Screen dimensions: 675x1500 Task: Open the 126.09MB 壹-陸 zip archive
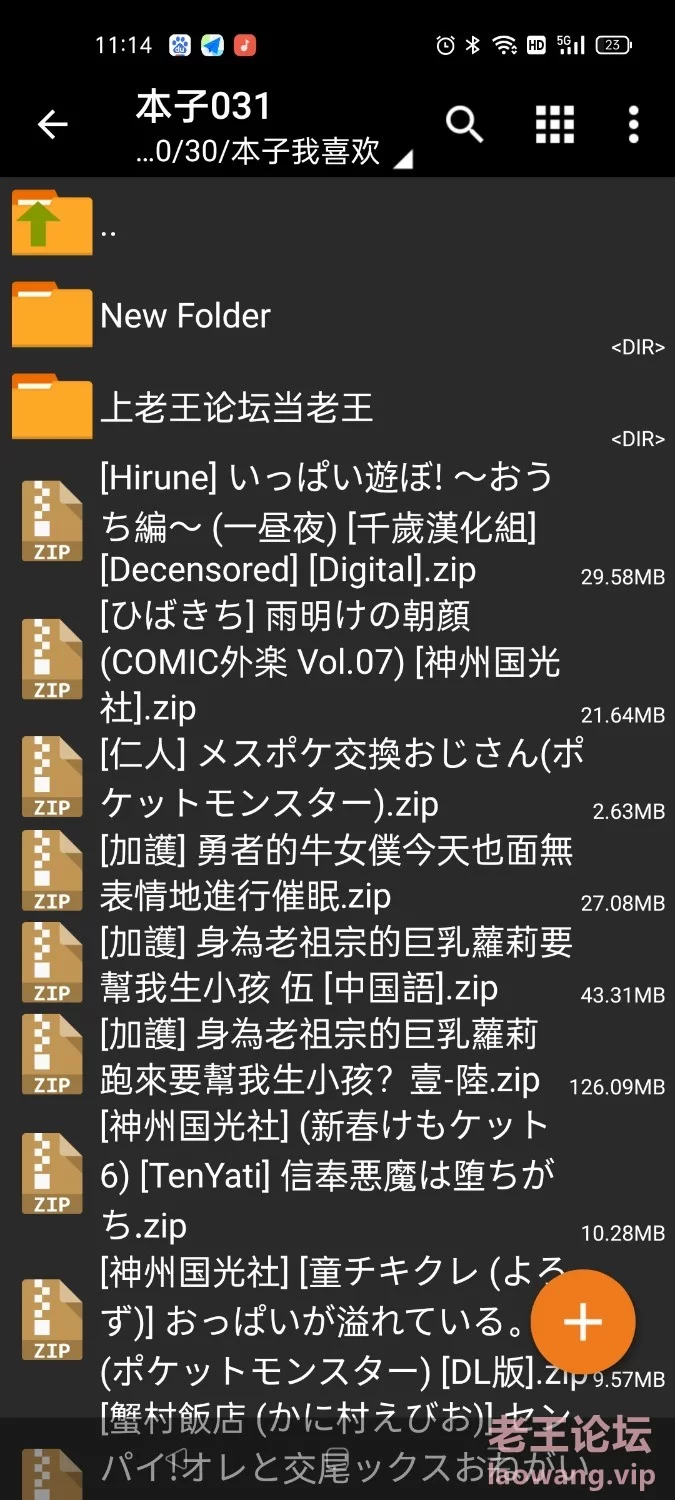coord(337,1056)
